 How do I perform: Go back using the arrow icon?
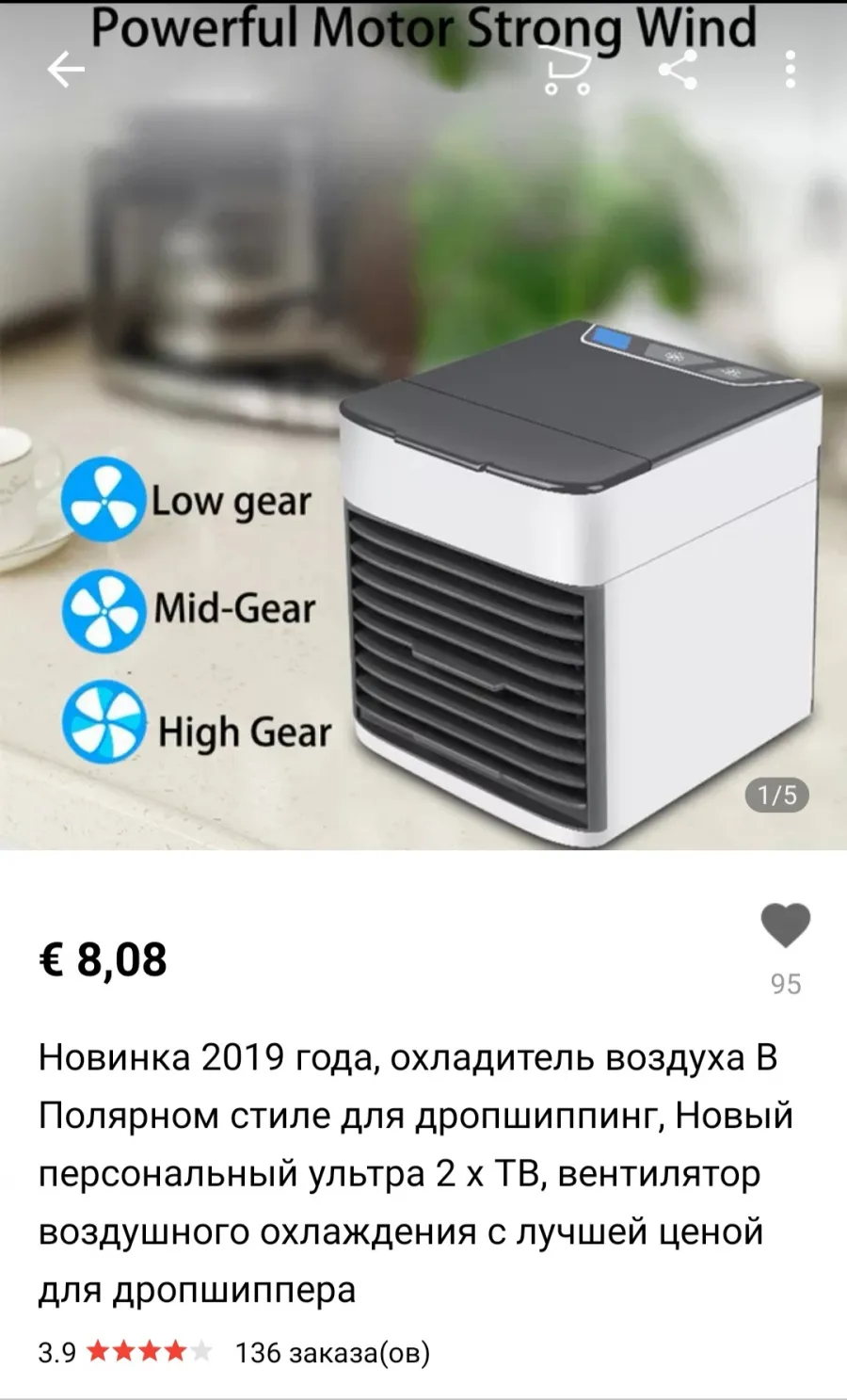coord(66,69)
